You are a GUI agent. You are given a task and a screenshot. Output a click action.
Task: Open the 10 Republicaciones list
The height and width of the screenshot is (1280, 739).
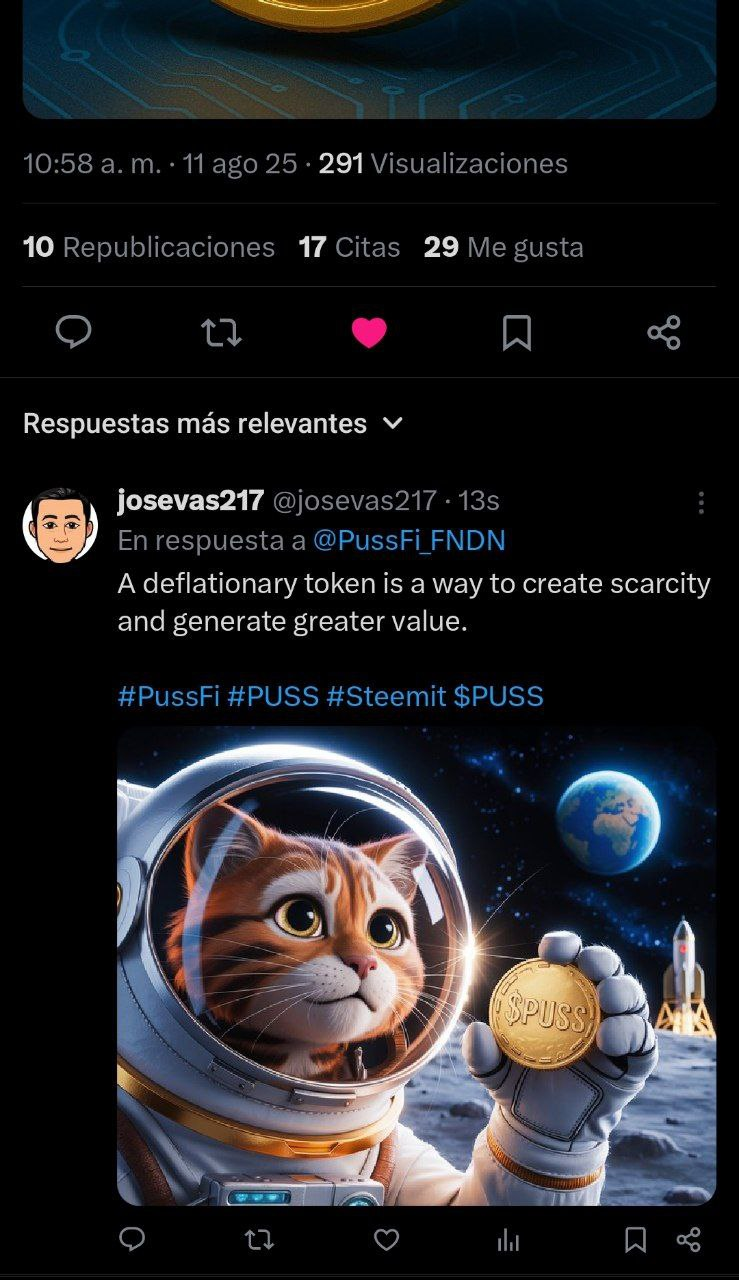click(149, 247)
